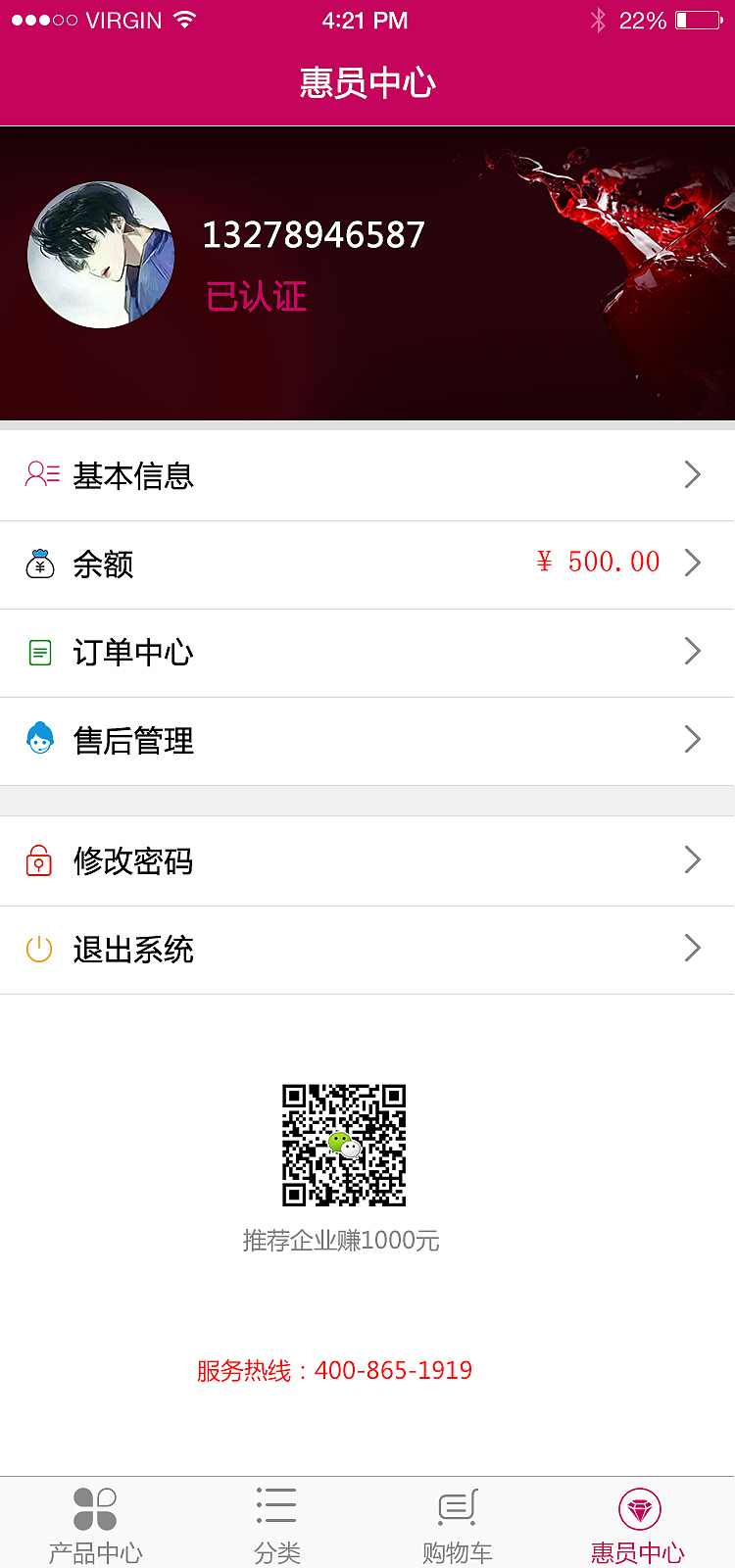
Task: Click the 基本信息 profile icon
Action: tap(40, 473)
